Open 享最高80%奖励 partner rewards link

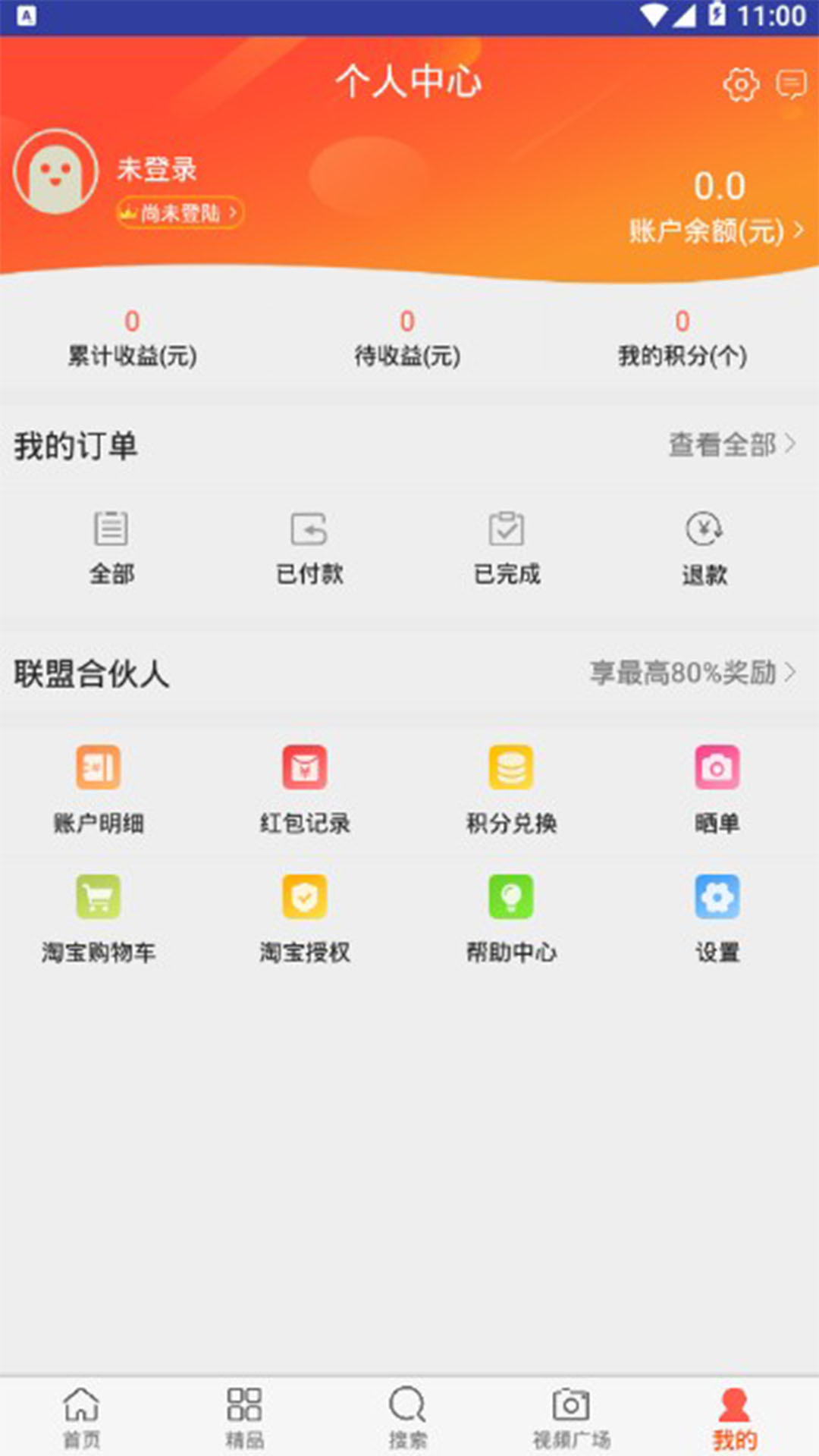coord(692,673)
